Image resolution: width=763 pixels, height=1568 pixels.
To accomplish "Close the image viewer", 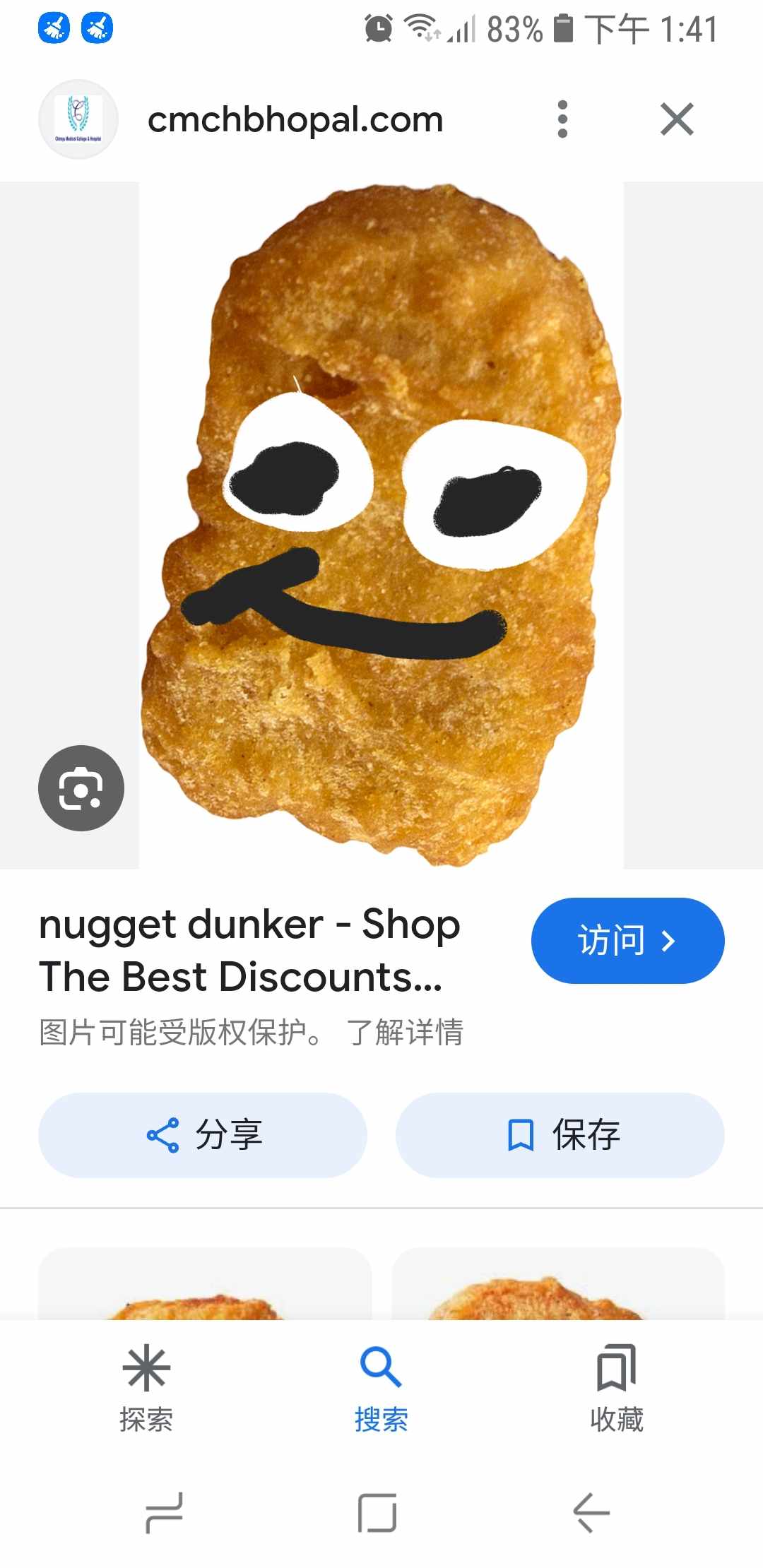I will click(677, 119).
